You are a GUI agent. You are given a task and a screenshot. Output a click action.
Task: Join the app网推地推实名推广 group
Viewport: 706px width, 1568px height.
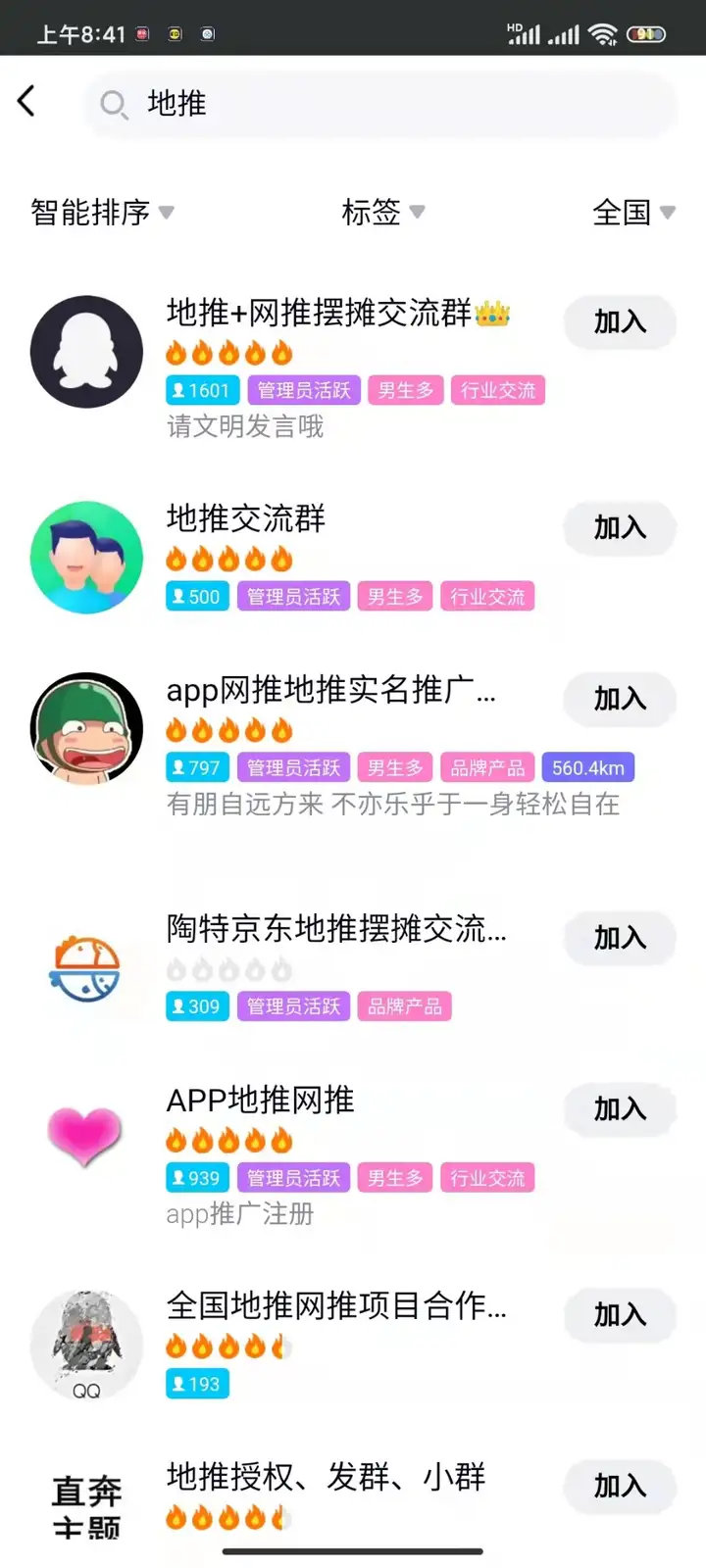click(x=620, y=699)
